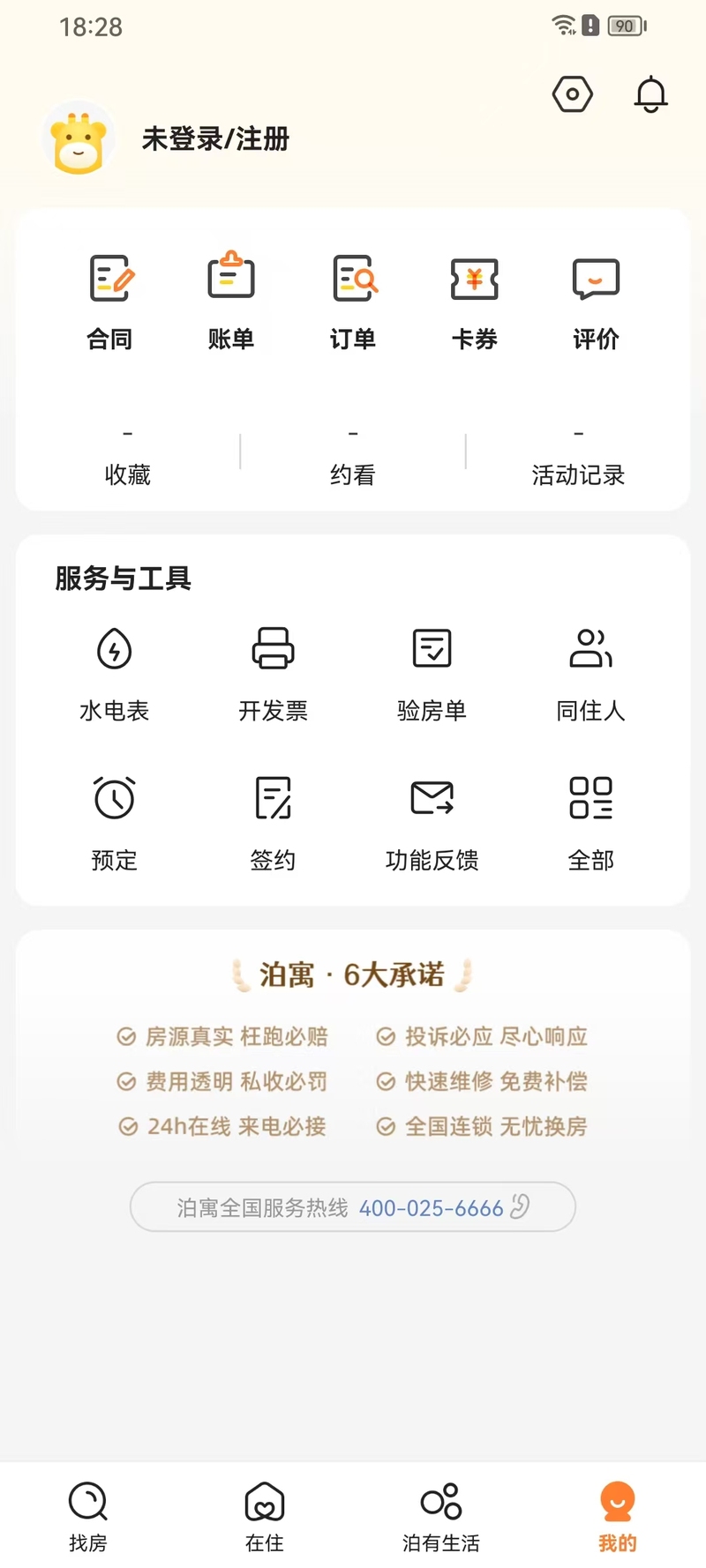Image resolution: width=706 pixels, height=1568 pixels.
Task: Open 评价 reviews
Action: pos(597,300)
